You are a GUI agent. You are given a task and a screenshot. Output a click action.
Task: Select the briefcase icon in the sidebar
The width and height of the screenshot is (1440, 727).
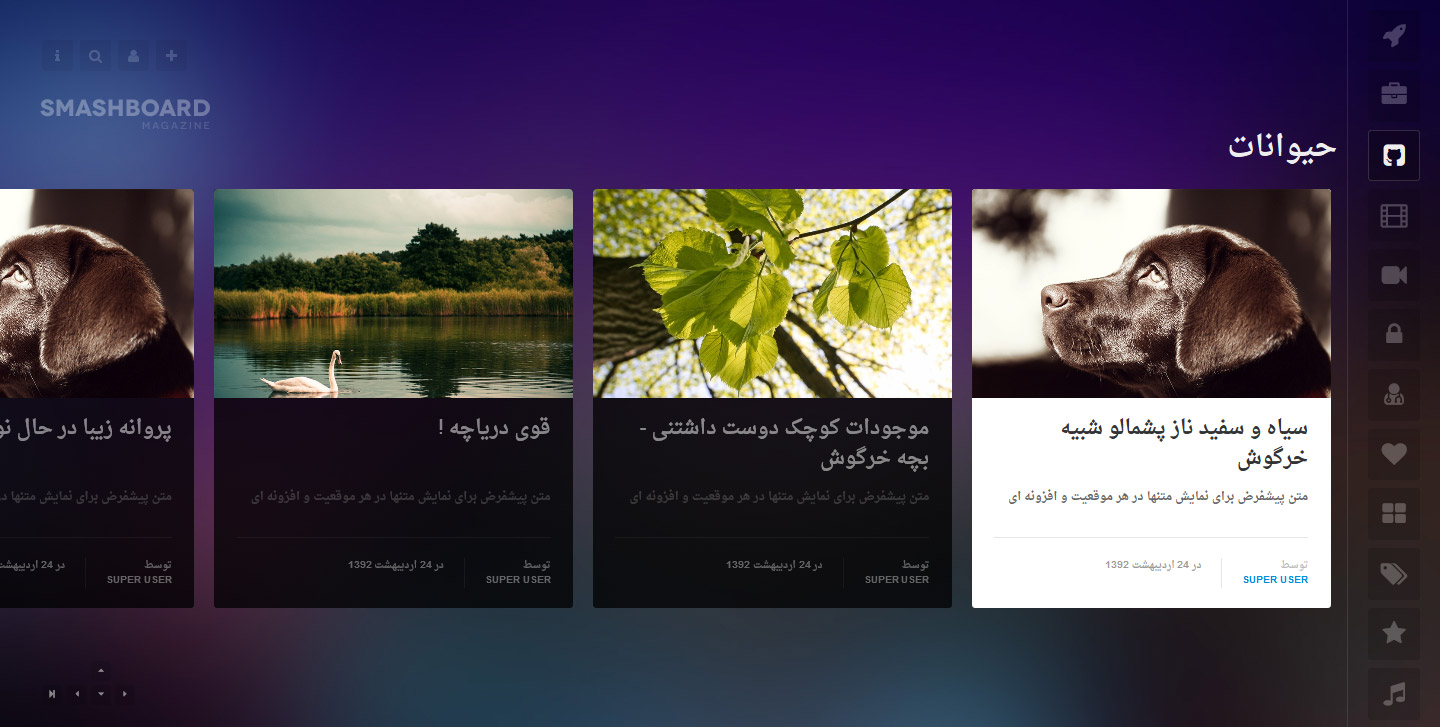point(1393,95)
